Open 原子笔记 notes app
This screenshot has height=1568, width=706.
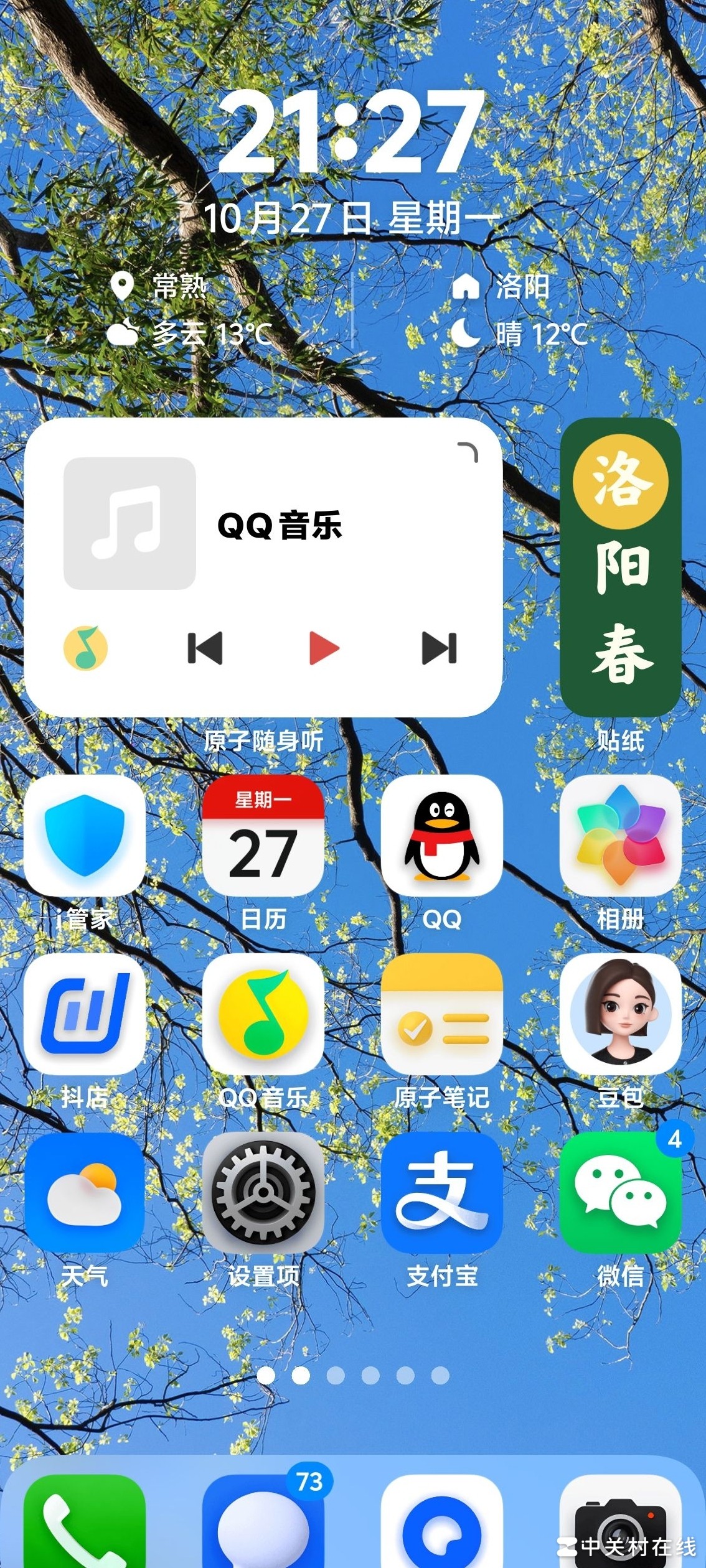pyautogui.click(x=441, y=1014)
